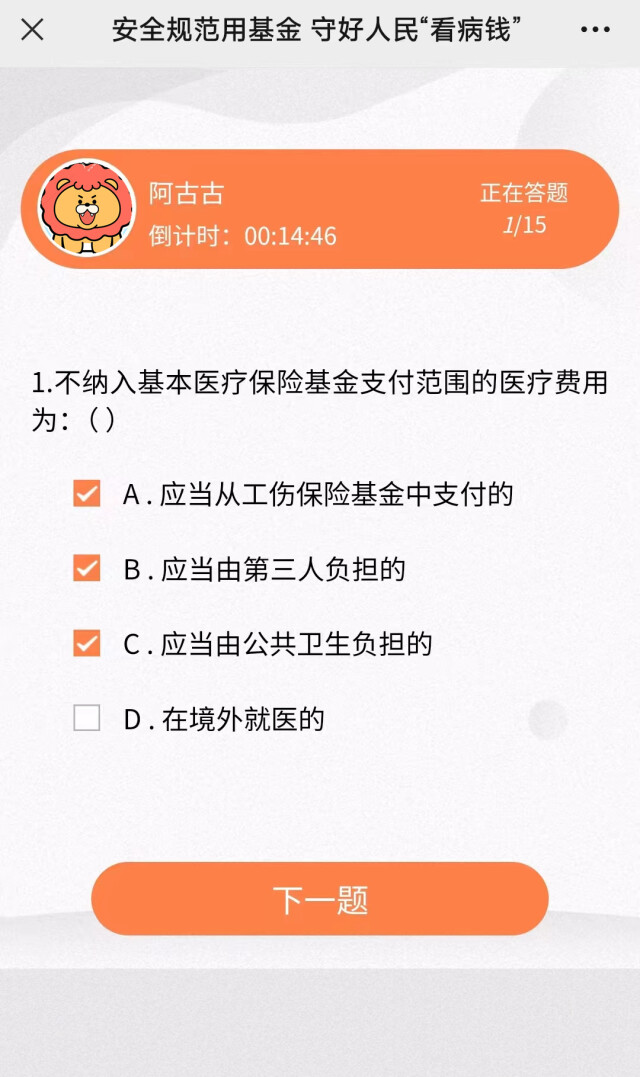The height and width of the screenshot is (1077, 640).
Task: Select option D 在境外就医的
Action: point(87,718)
